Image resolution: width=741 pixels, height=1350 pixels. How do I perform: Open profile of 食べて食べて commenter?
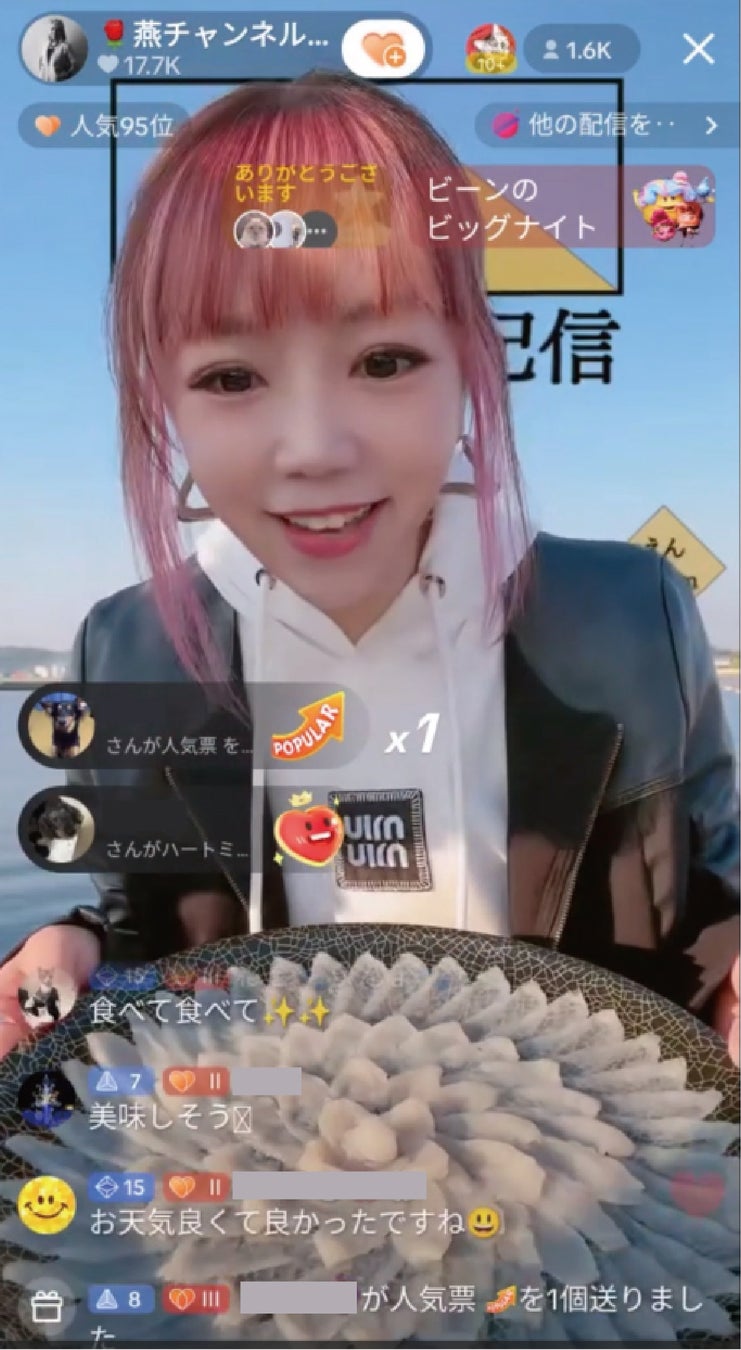46,997
